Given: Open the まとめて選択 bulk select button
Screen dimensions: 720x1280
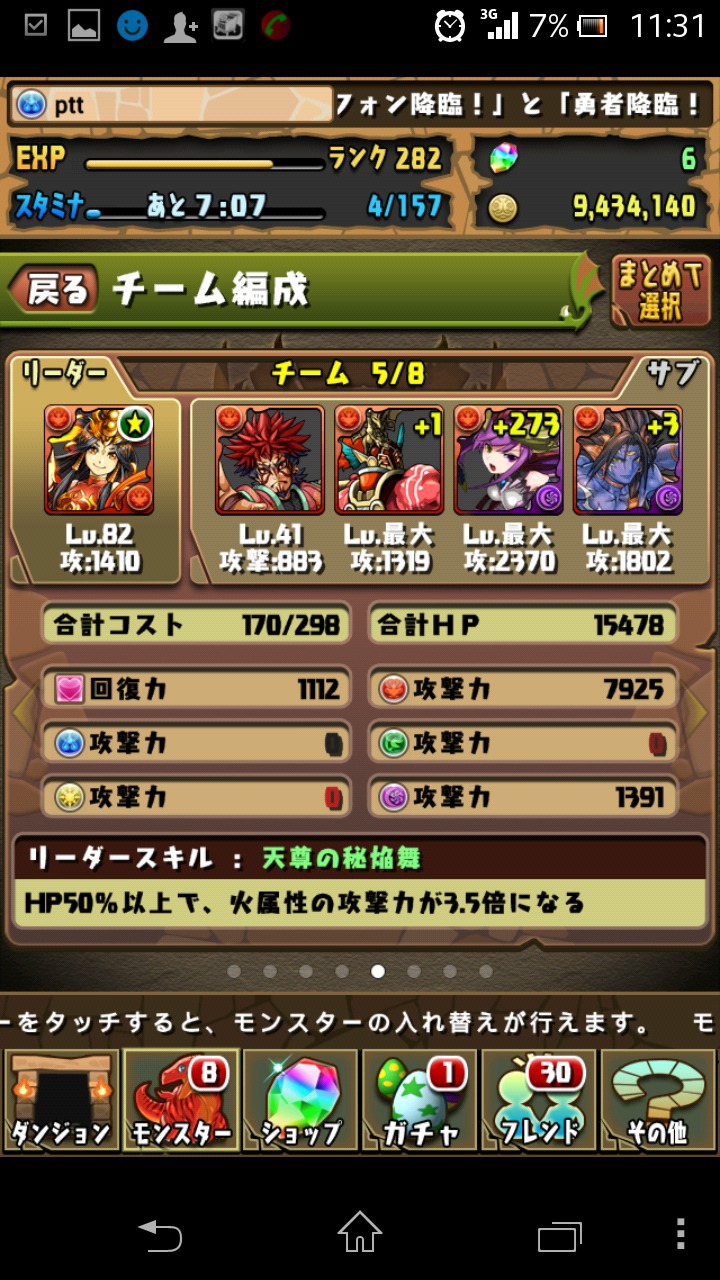Looking at the screenshot, I should click(661, 290).
